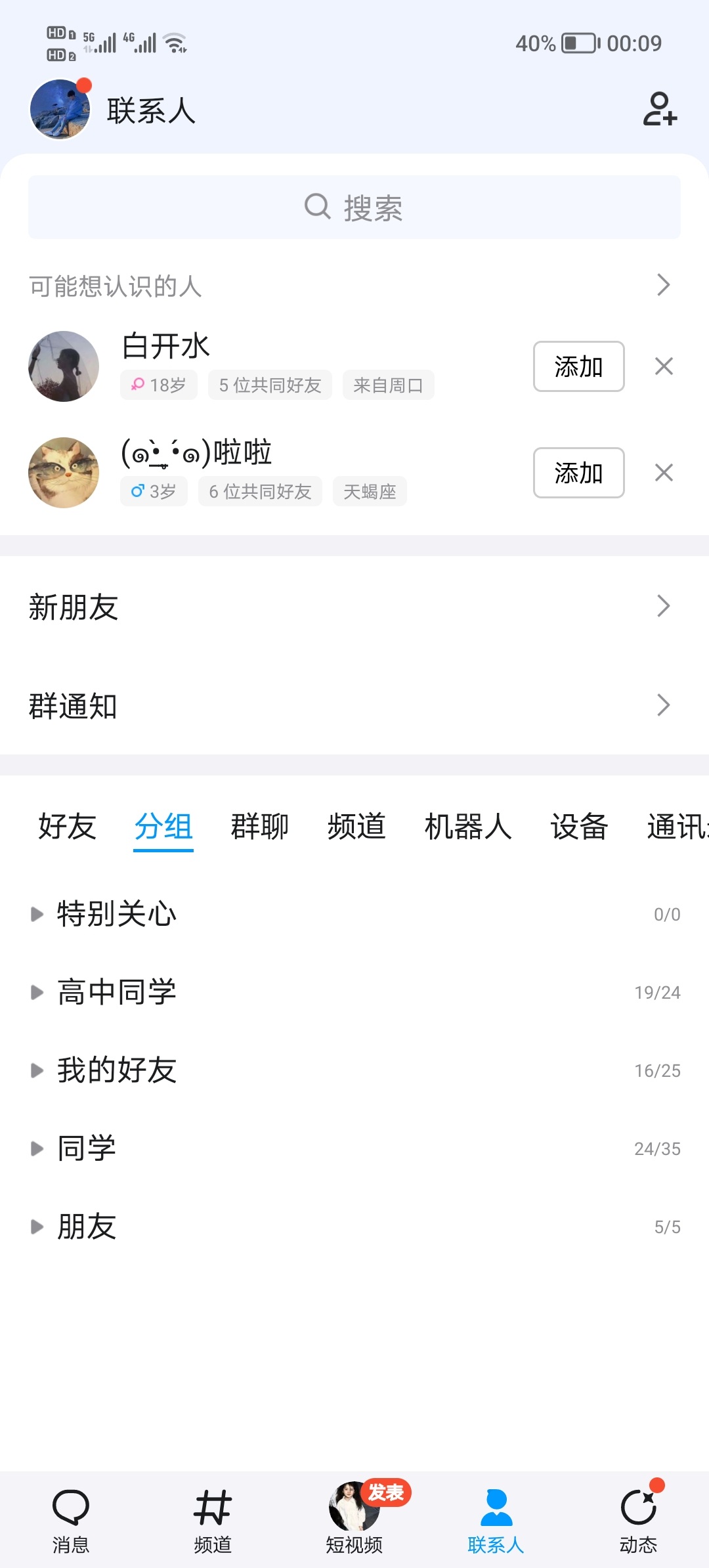
Task: Switch to the 好友 tab
Action: coord(67,827)
